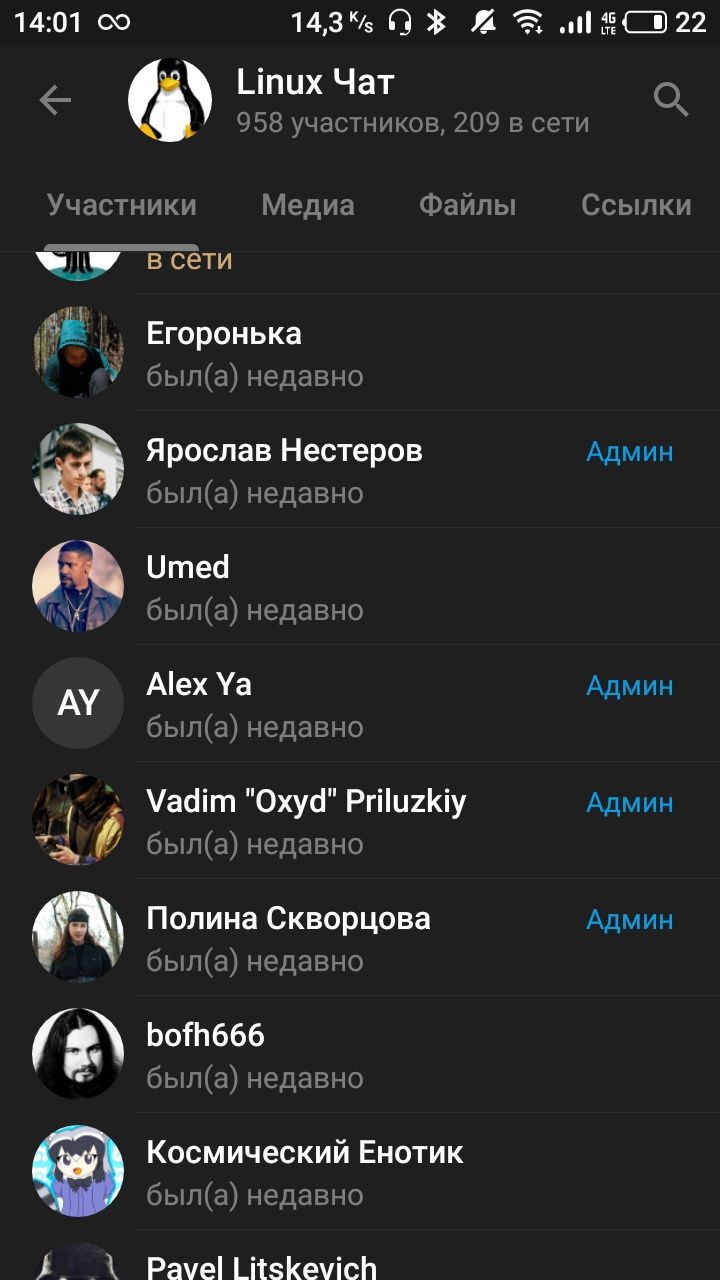Open the Файлы tab
Viewport: 720px width, 1280px height.
tap(467, 205)
